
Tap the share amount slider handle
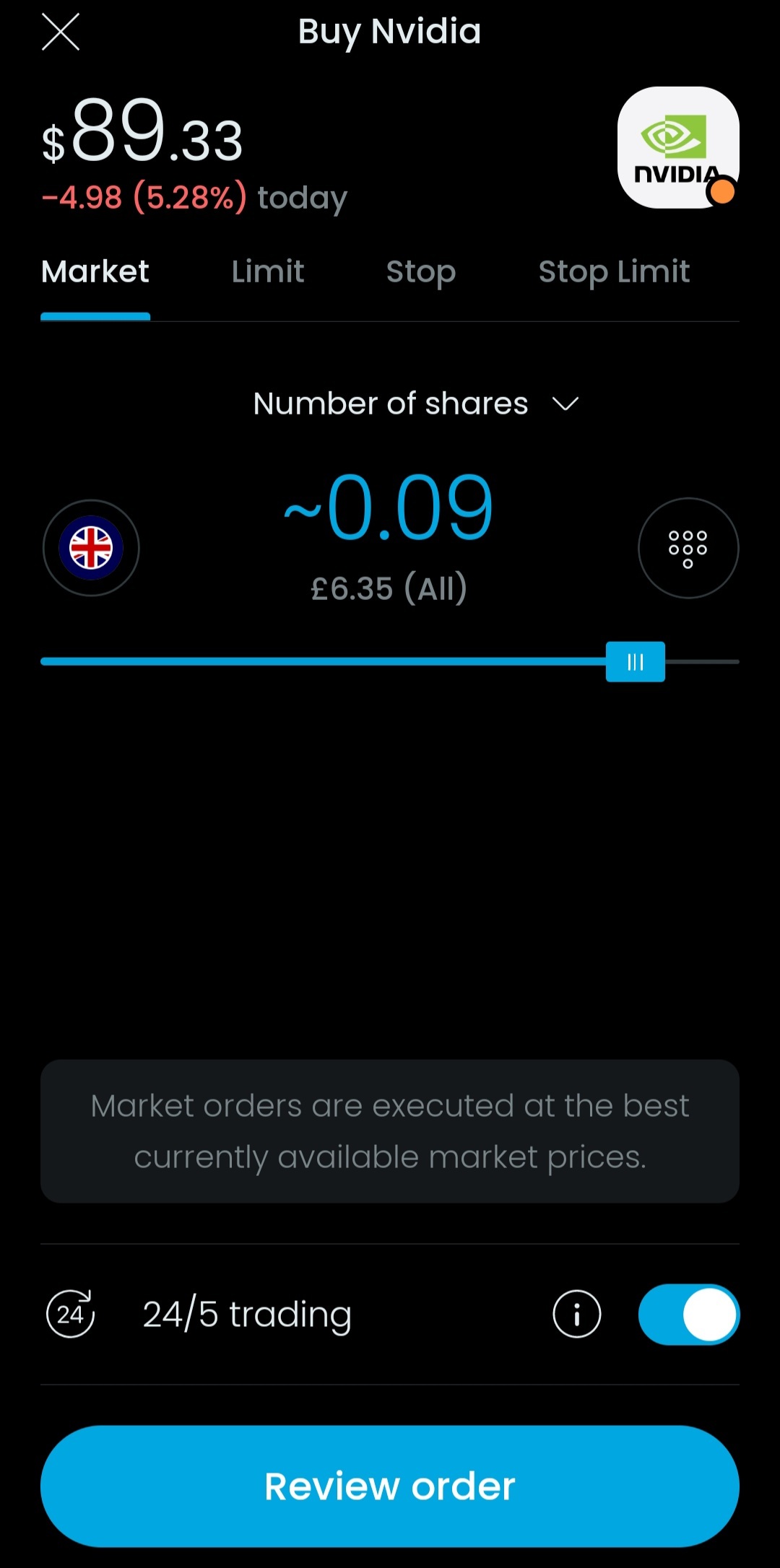[635, 661]
